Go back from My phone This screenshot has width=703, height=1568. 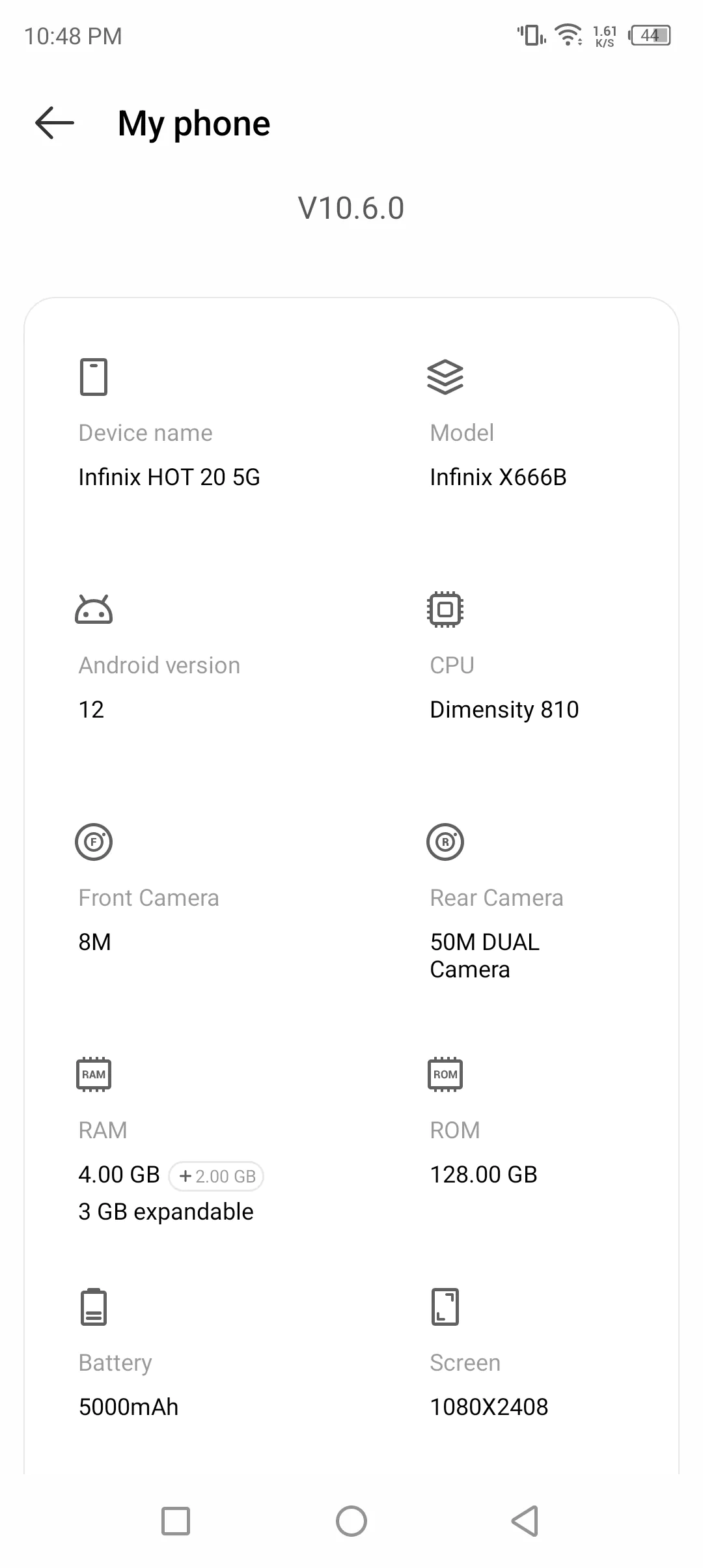pos(55,123)
